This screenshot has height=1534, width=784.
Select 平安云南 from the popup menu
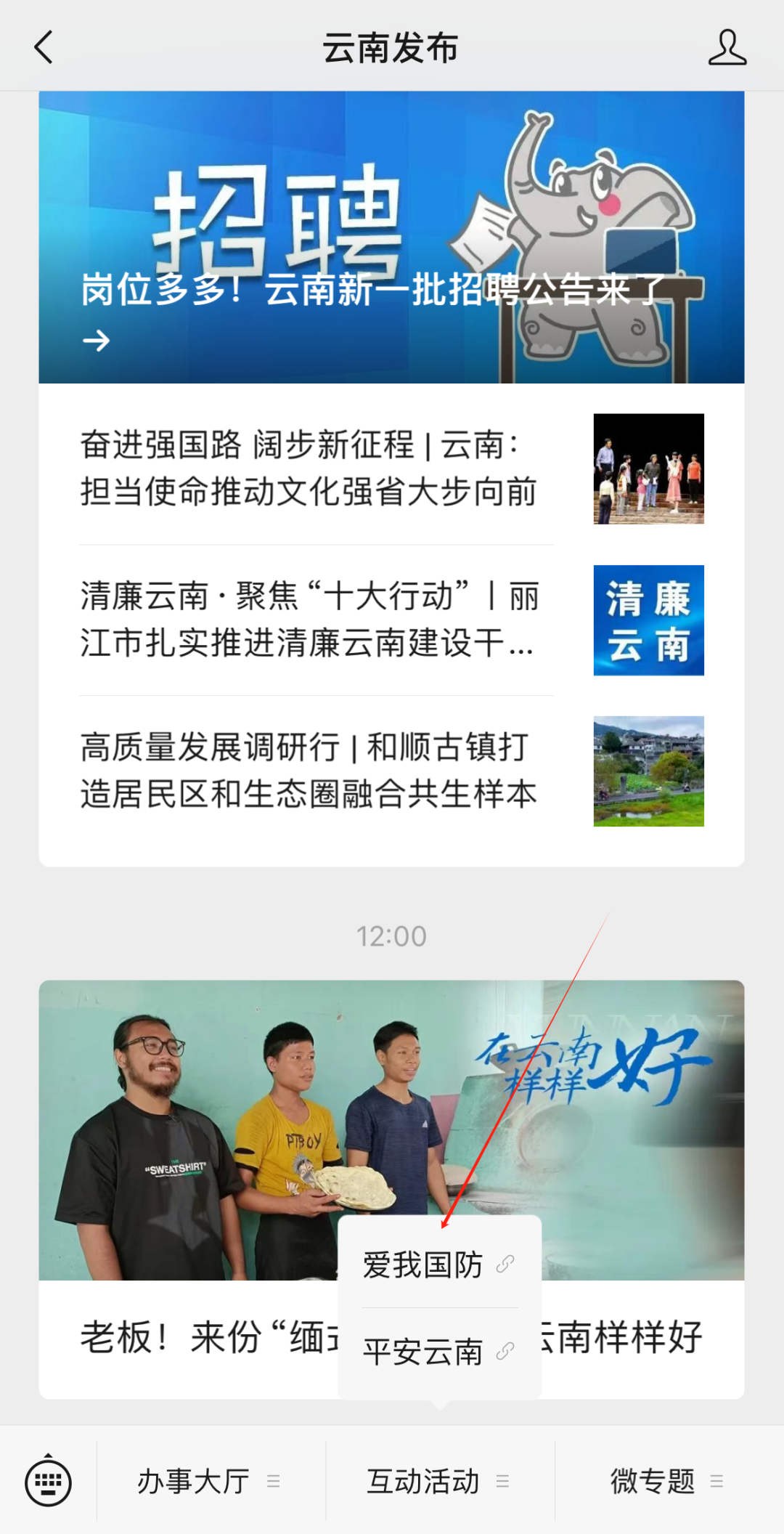(x=440, y=1352)
